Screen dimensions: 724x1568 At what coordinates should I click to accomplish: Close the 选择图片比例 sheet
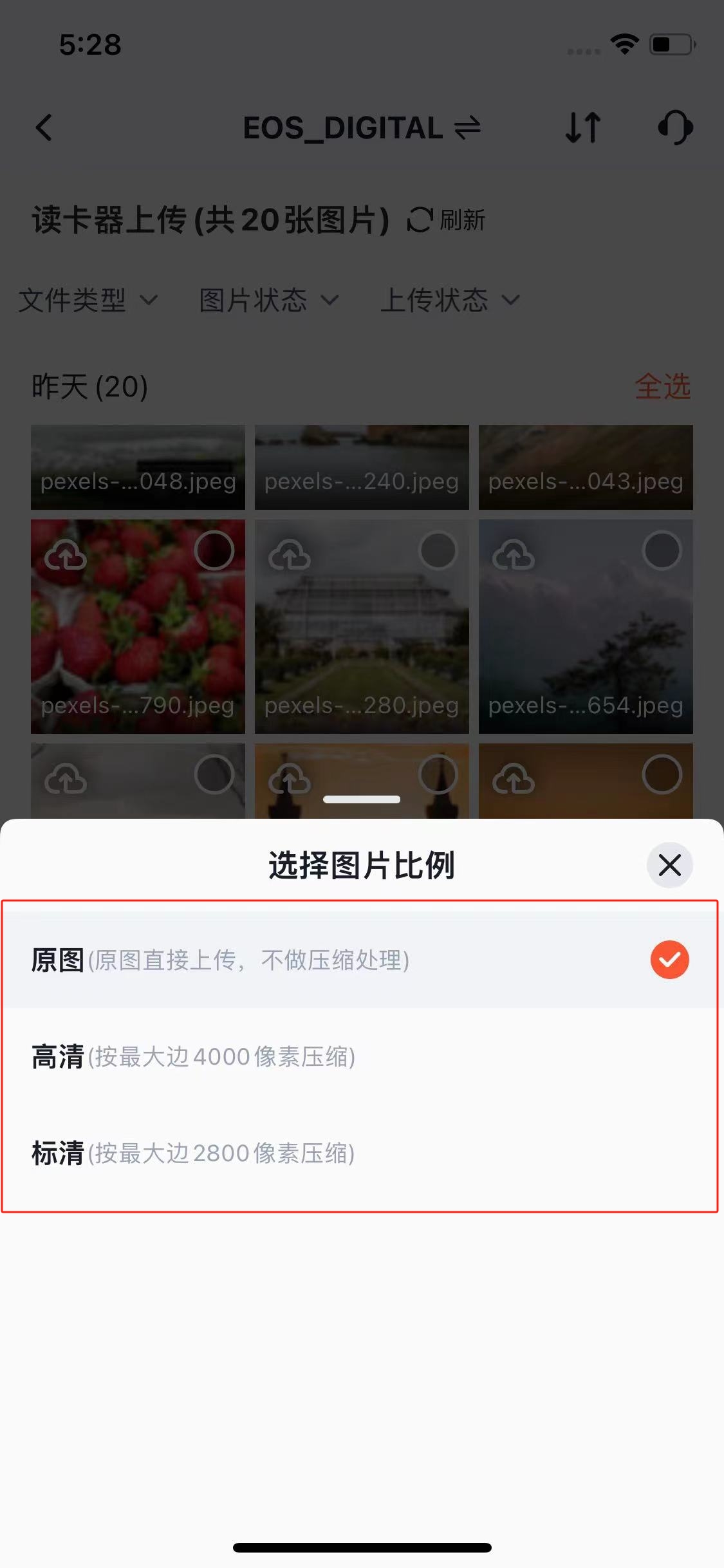pos(669,865)
